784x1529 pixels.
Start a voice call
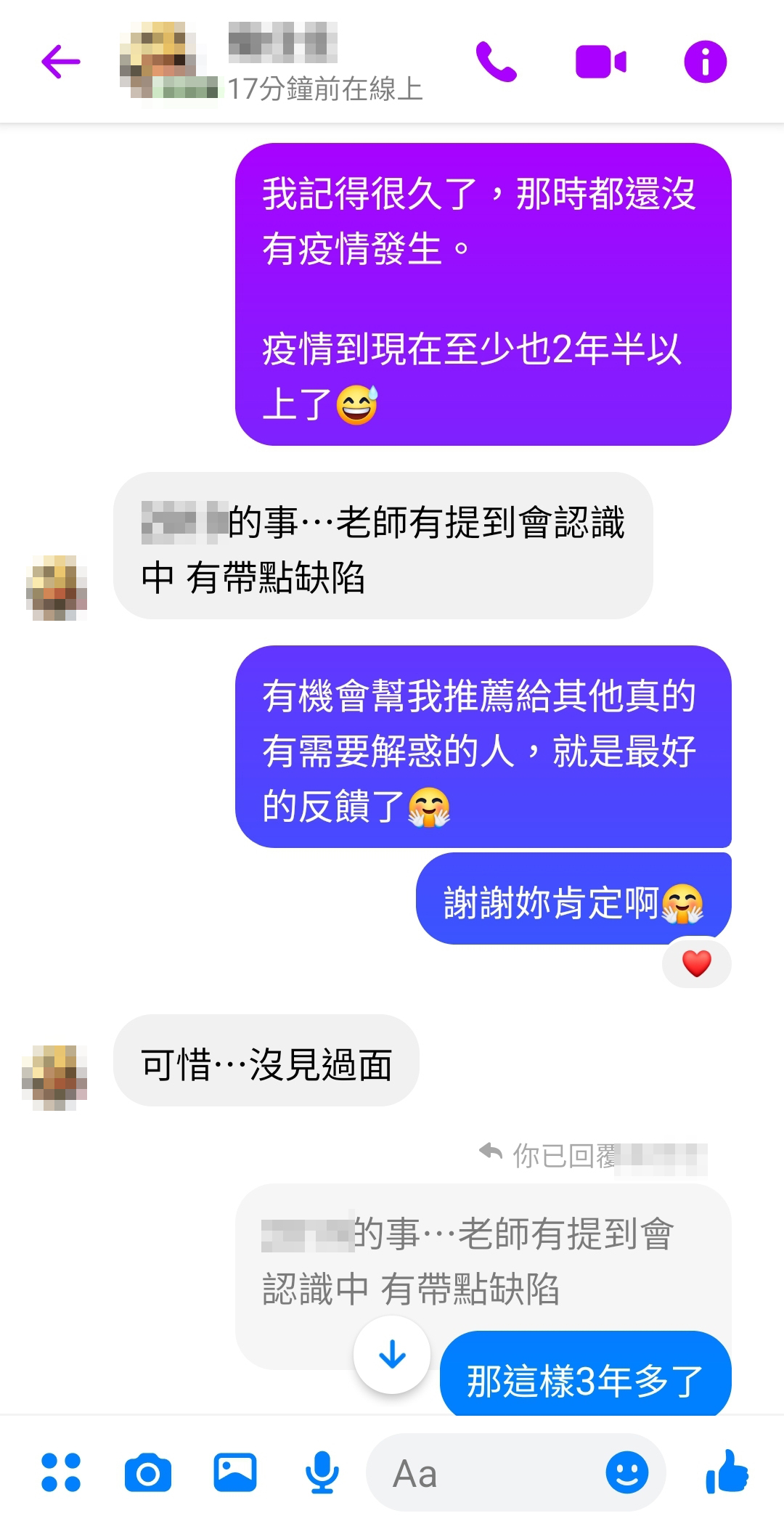point(496,62)
